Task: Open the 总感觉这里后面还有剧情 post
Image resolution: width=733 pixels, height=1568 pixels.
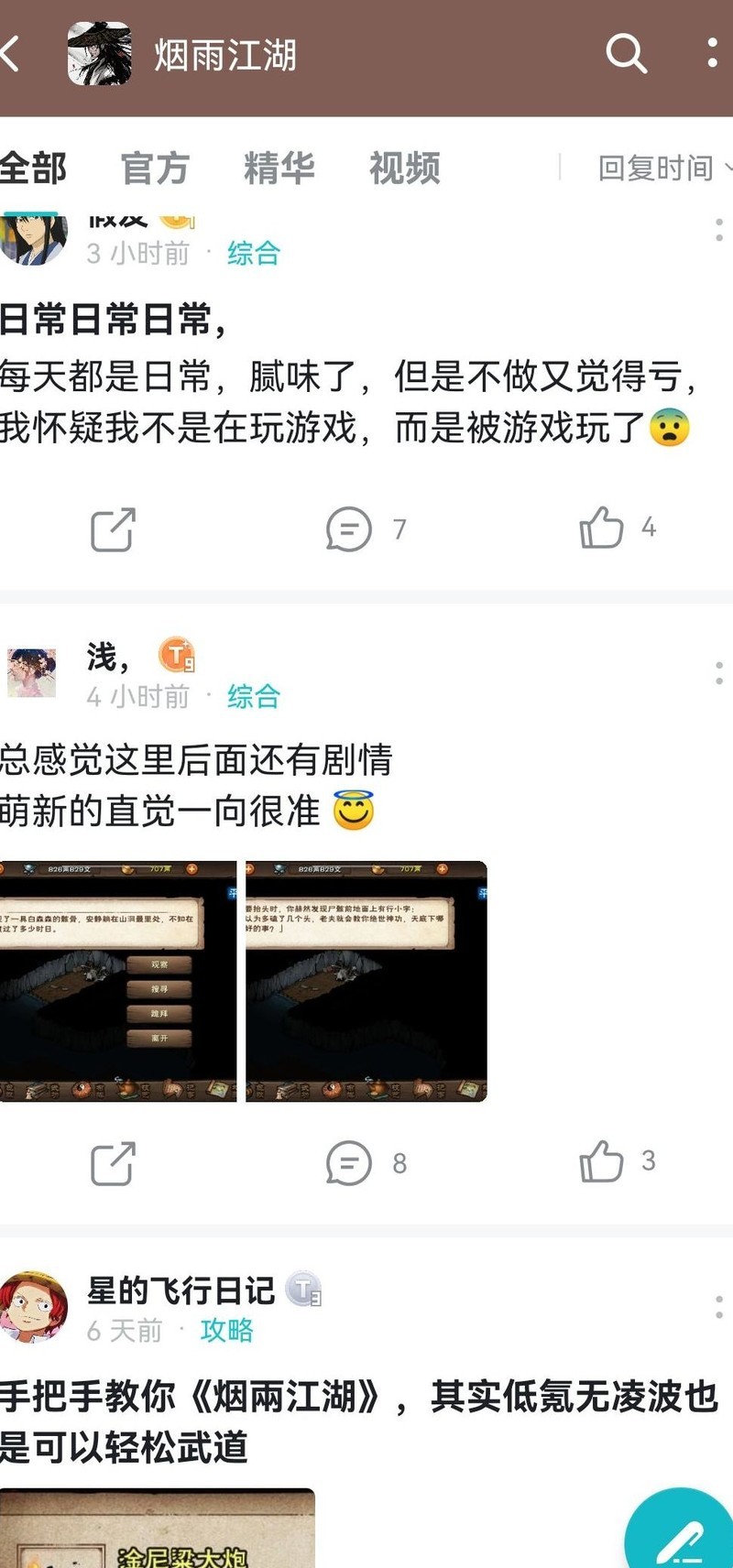Action: coord(196,760)
